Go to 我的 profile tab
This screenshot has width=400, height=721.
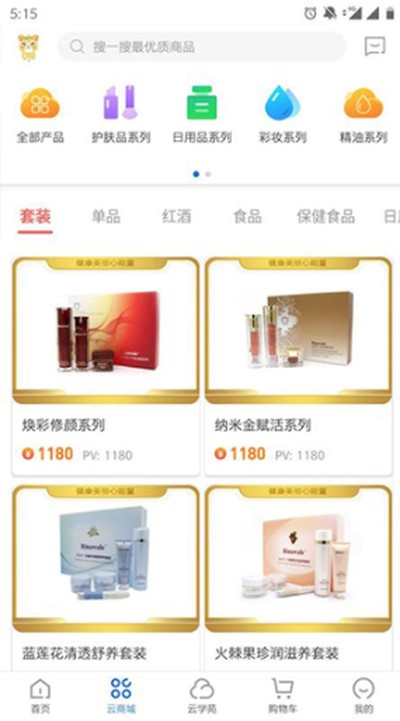tap(363, 695)
